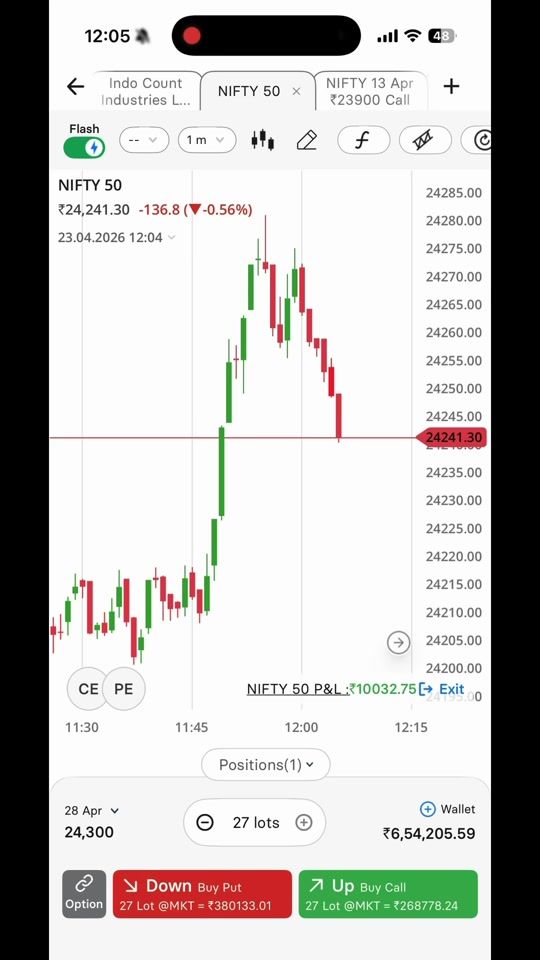The width and height of the screenshot is (540, 960).
Task: Expand the Positions(1) dropdown
Action: [266, 765]
